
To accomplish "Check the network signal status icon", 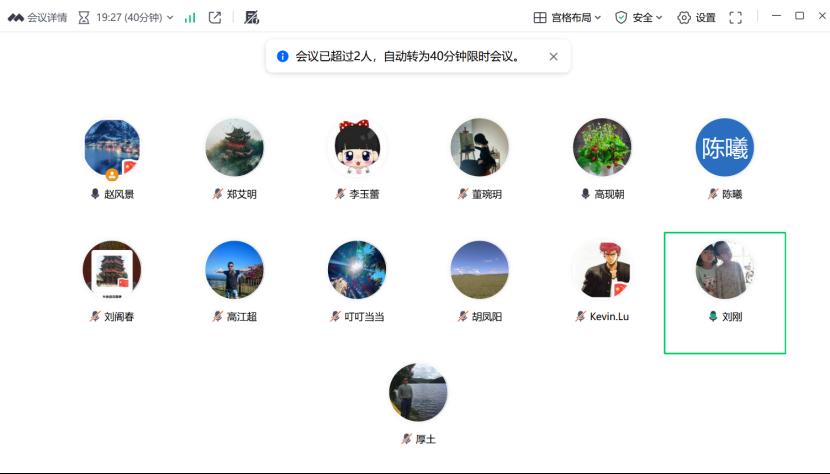I will click(x=190, y=17).
